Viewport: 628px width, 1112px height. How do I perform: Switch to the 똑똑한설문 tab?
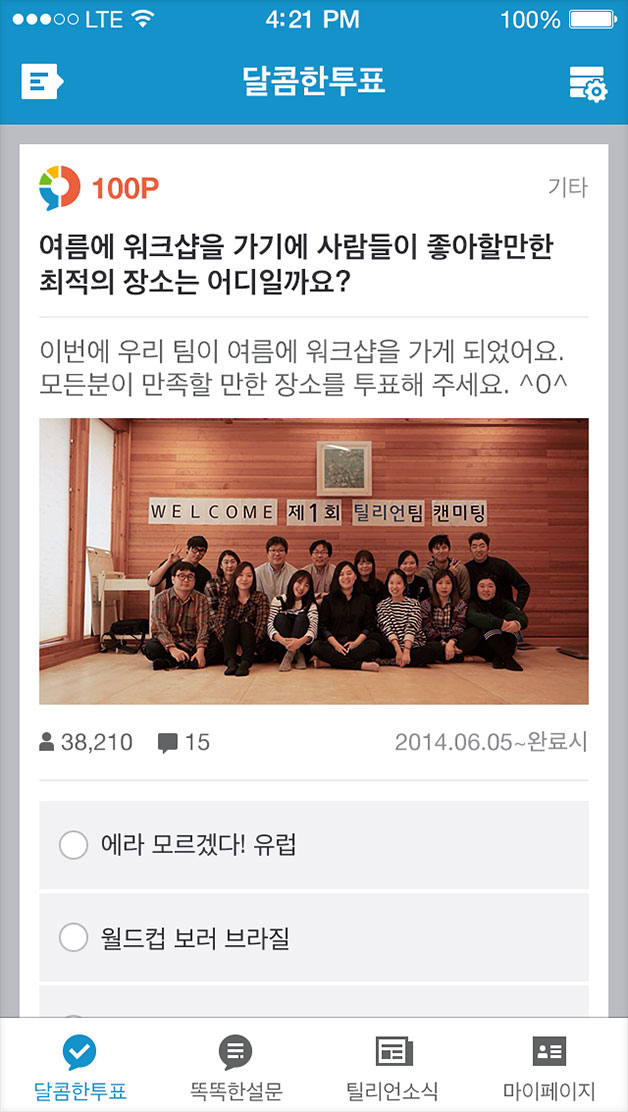(235, 1064)
